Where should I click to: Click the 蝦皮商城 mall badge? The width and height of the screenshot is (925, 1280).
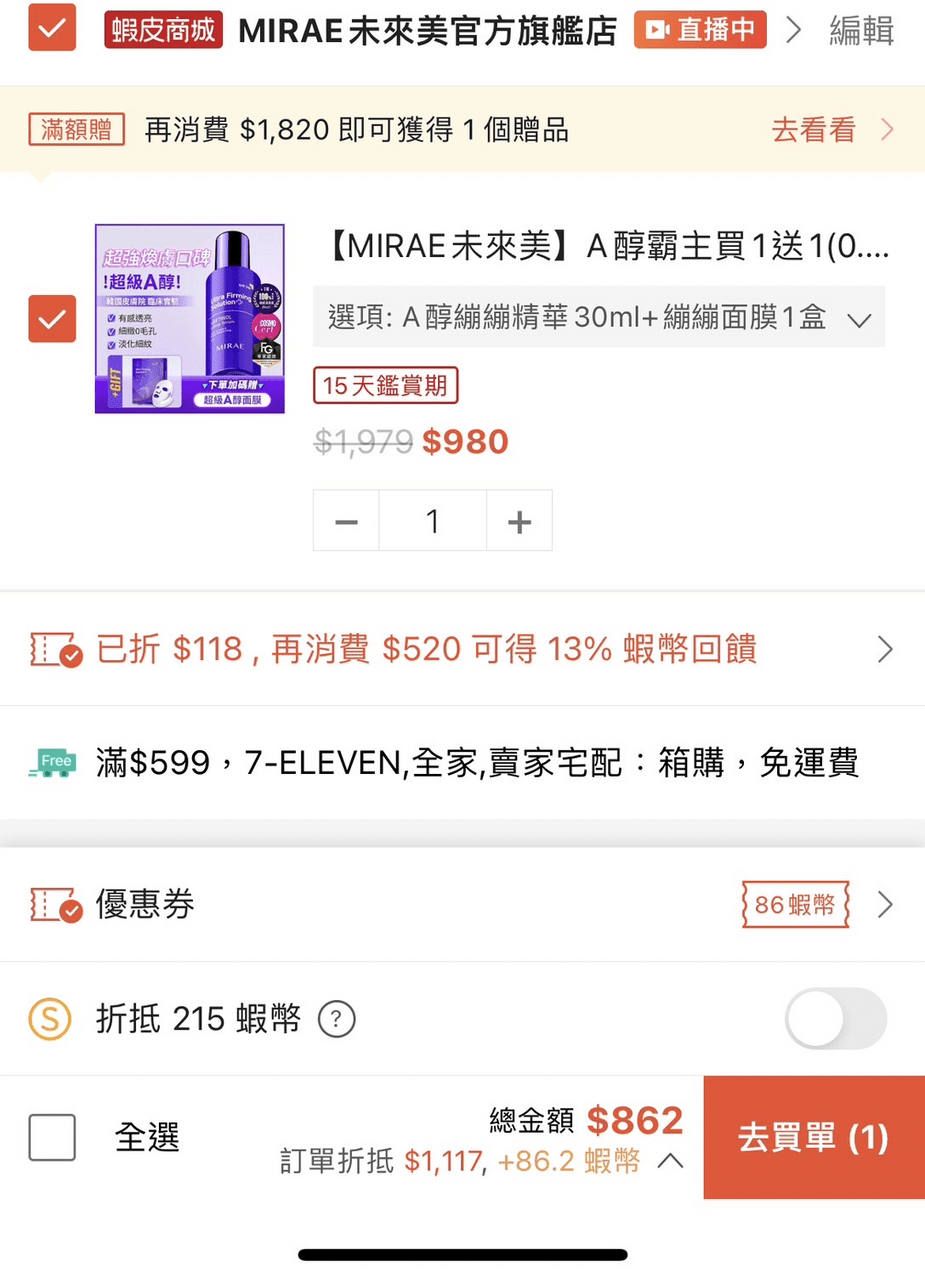[x=162, y=31]
